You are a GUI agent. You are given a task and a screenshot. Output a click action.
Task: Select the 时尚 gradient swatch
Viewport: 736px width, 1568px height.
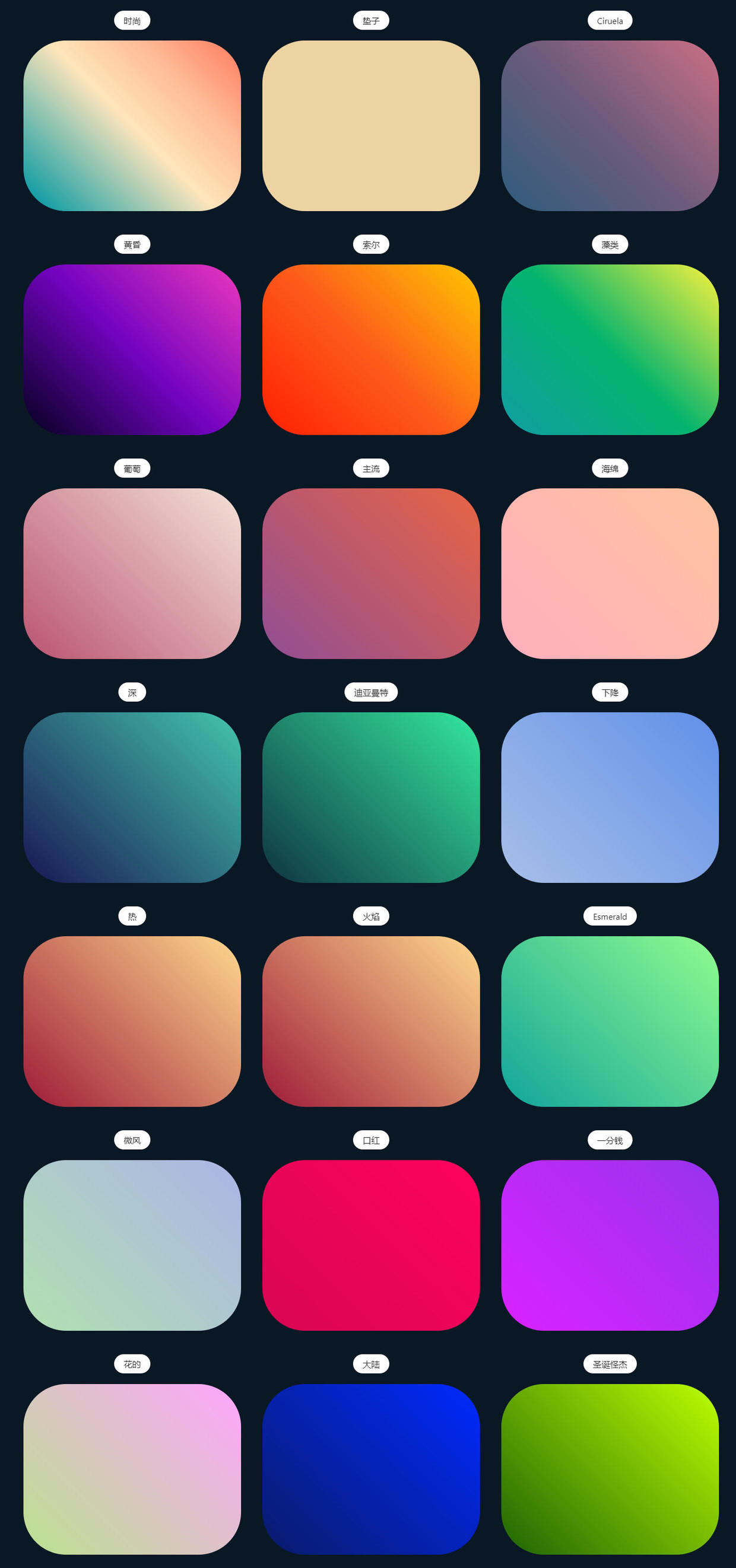(132, 126)
